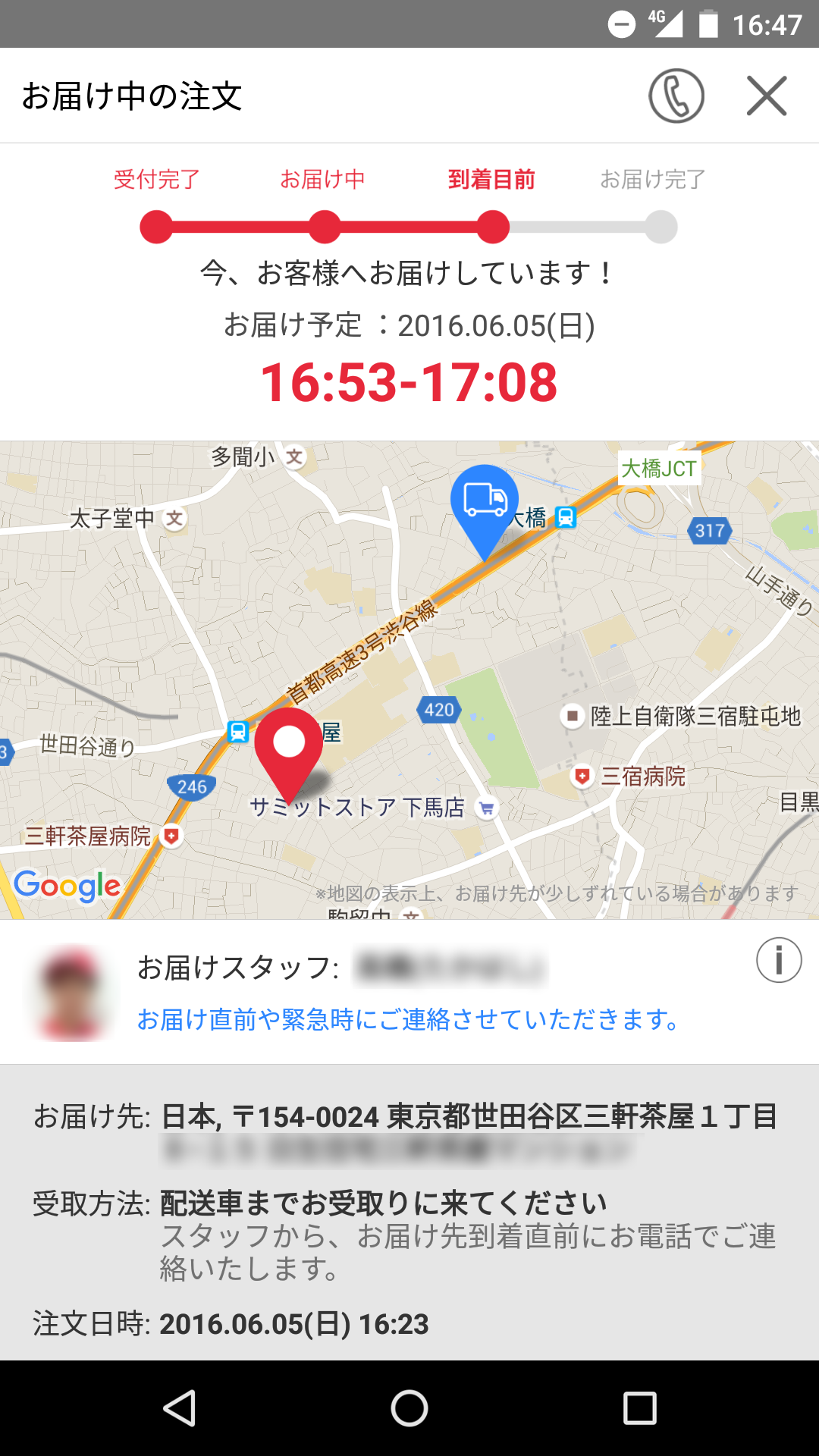Go back with system back button
819x1456 pixels.
pyautogui.click(x=180, y=1408)
